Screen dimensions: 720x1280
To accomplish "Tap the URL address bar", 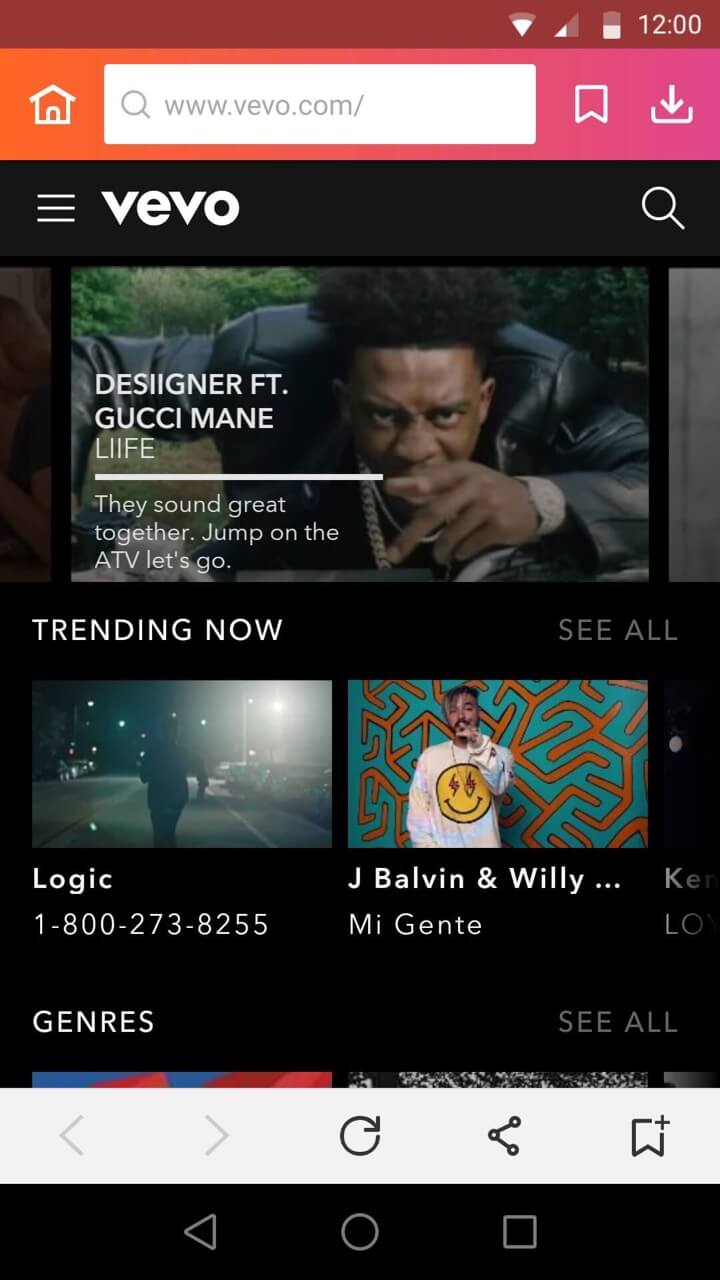I will point(320,104).
